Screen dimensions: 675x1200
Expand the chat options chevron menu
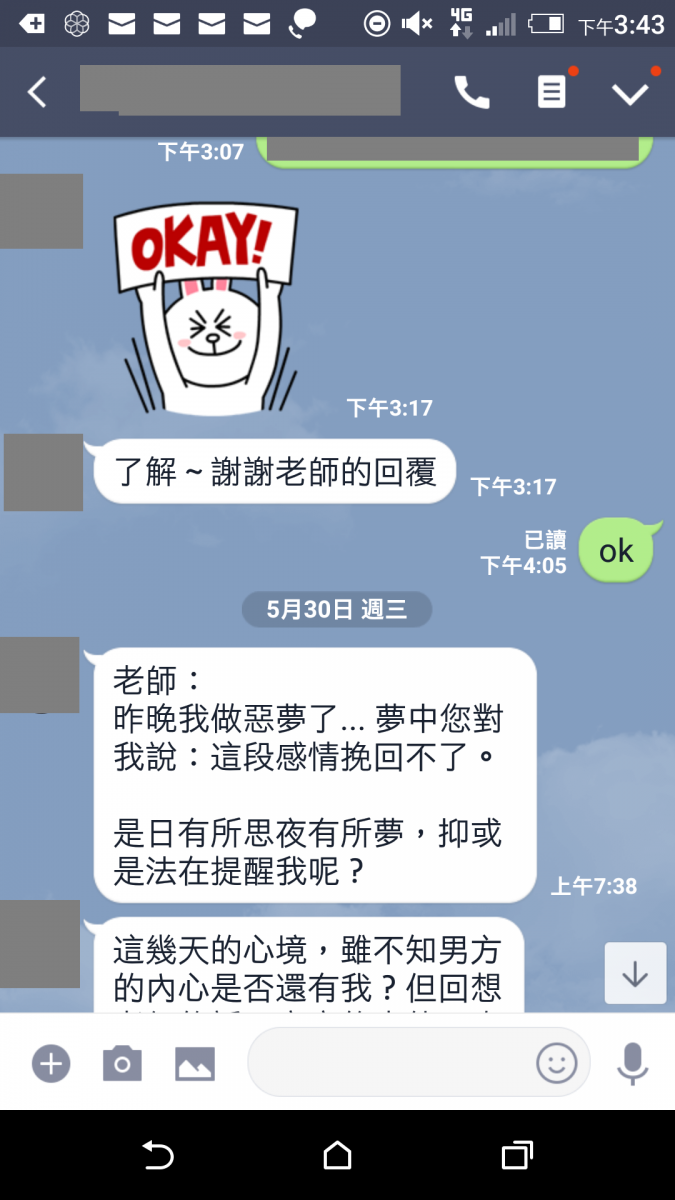click(630, 93)
